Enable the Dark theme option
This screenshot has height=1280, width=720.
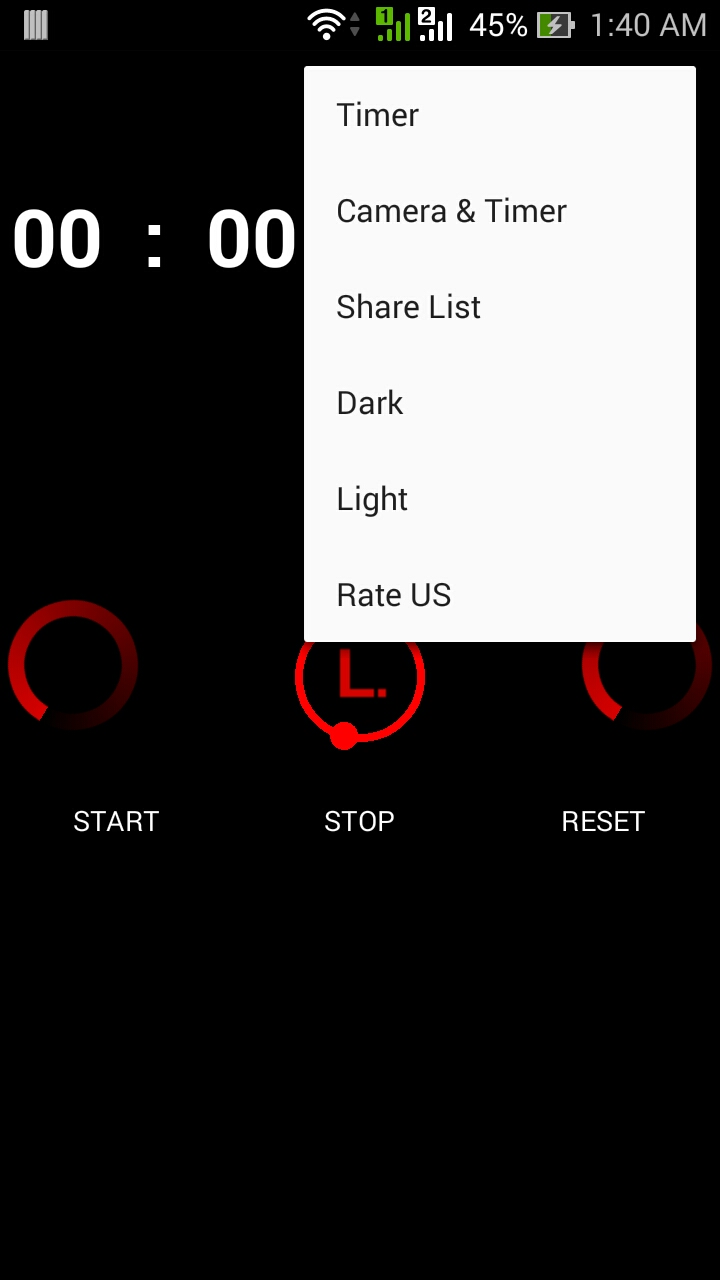click(x=370, y=402)
